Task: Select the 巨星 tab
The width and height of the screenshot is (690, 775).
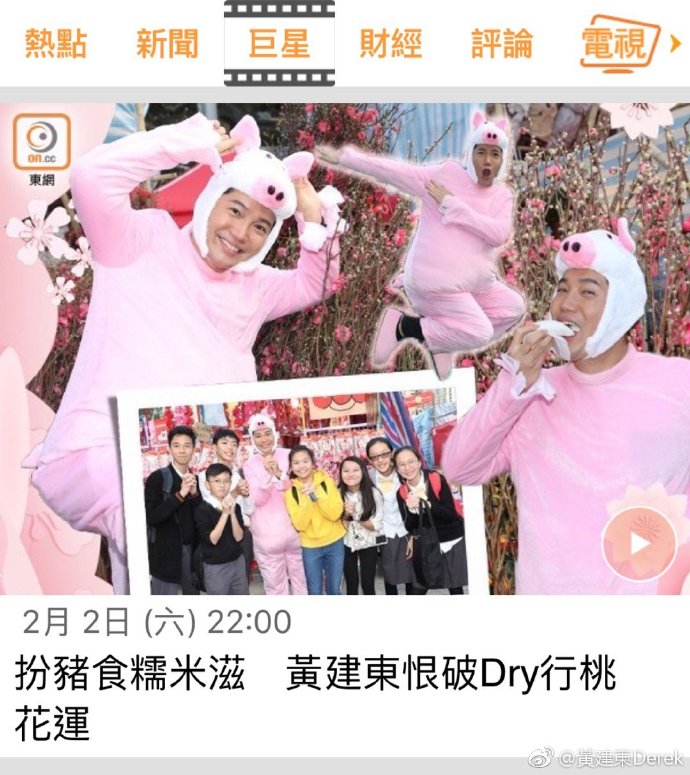Action: [x=279, y=43]
